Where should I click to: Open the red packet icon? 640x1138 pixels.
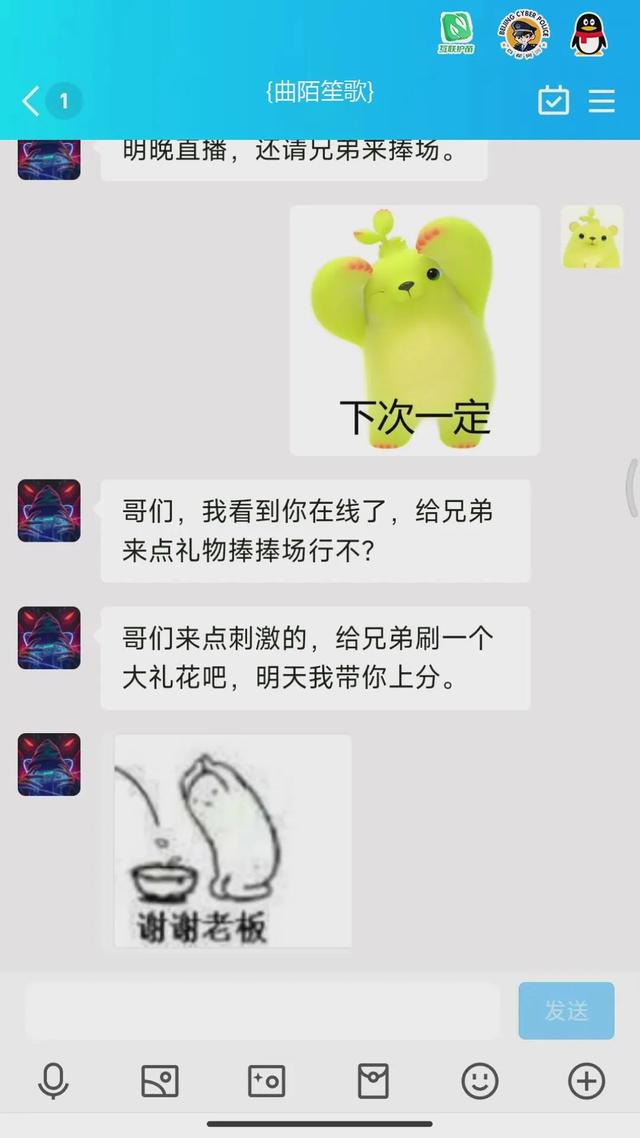(373, 1081)
